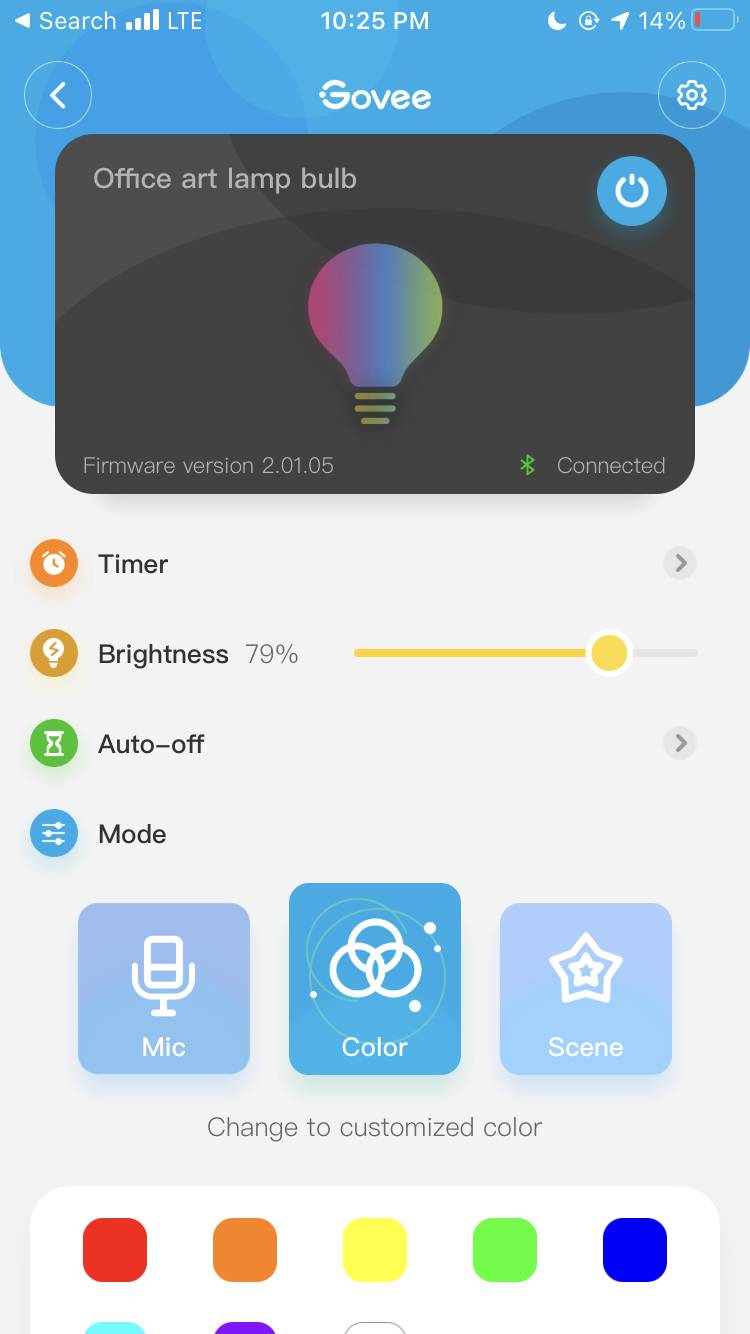Go back using the top-left arrow

pyautogui.click(x=58, y=95)
